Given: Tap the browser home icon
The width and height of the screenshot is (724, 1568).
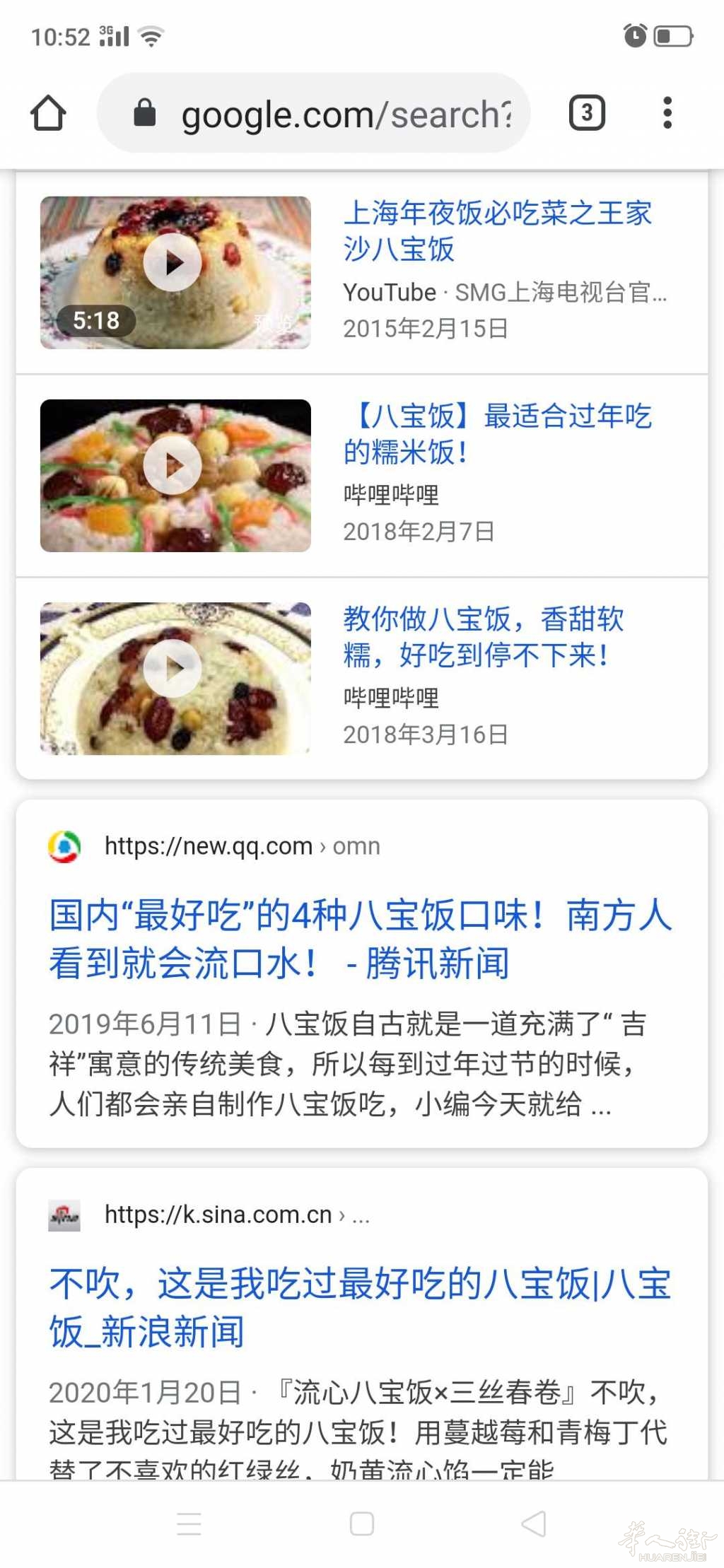Looking at the screenshot, I should 48,113.
